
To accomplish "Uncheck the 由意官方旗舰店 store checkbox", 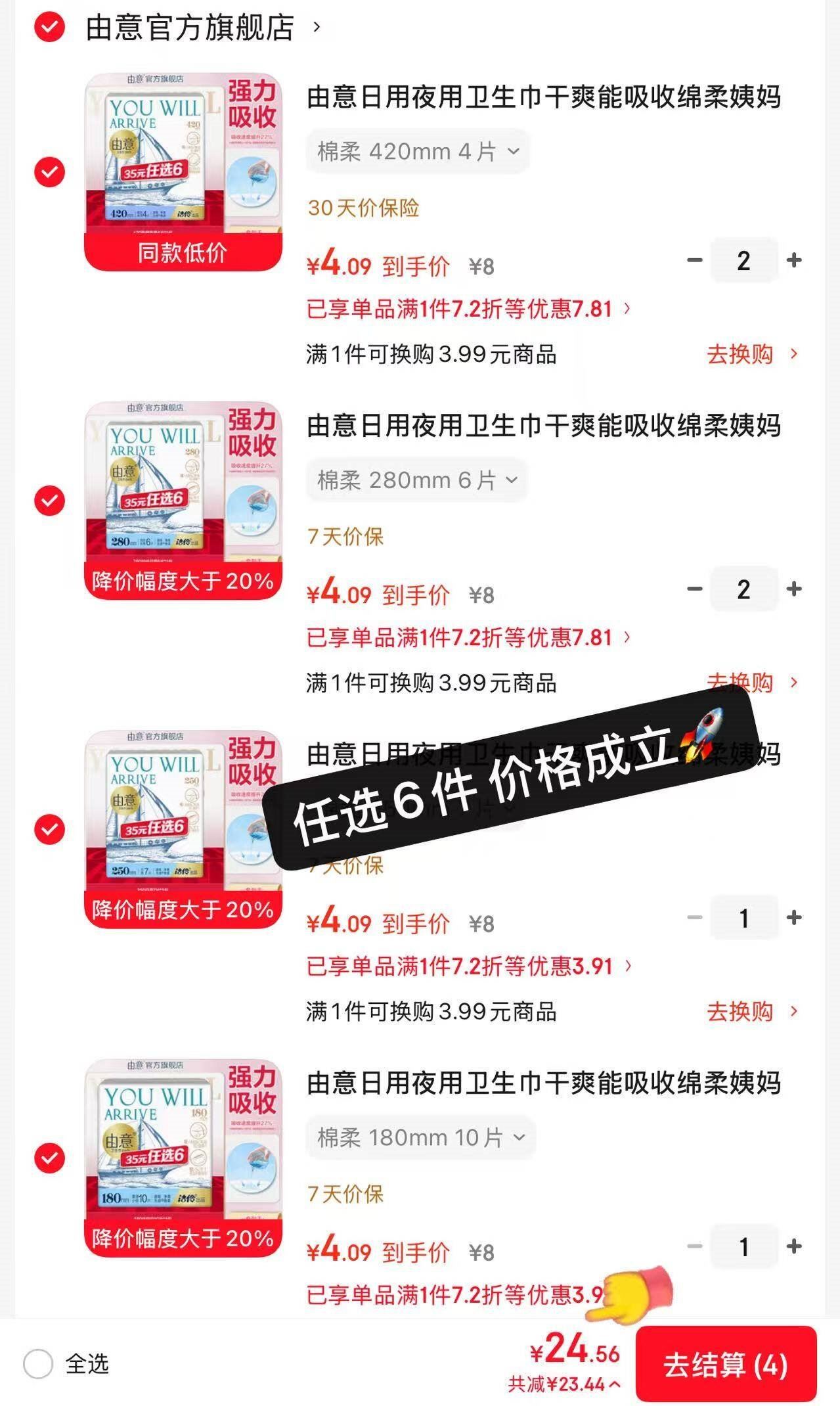I will tap(49, 28).
